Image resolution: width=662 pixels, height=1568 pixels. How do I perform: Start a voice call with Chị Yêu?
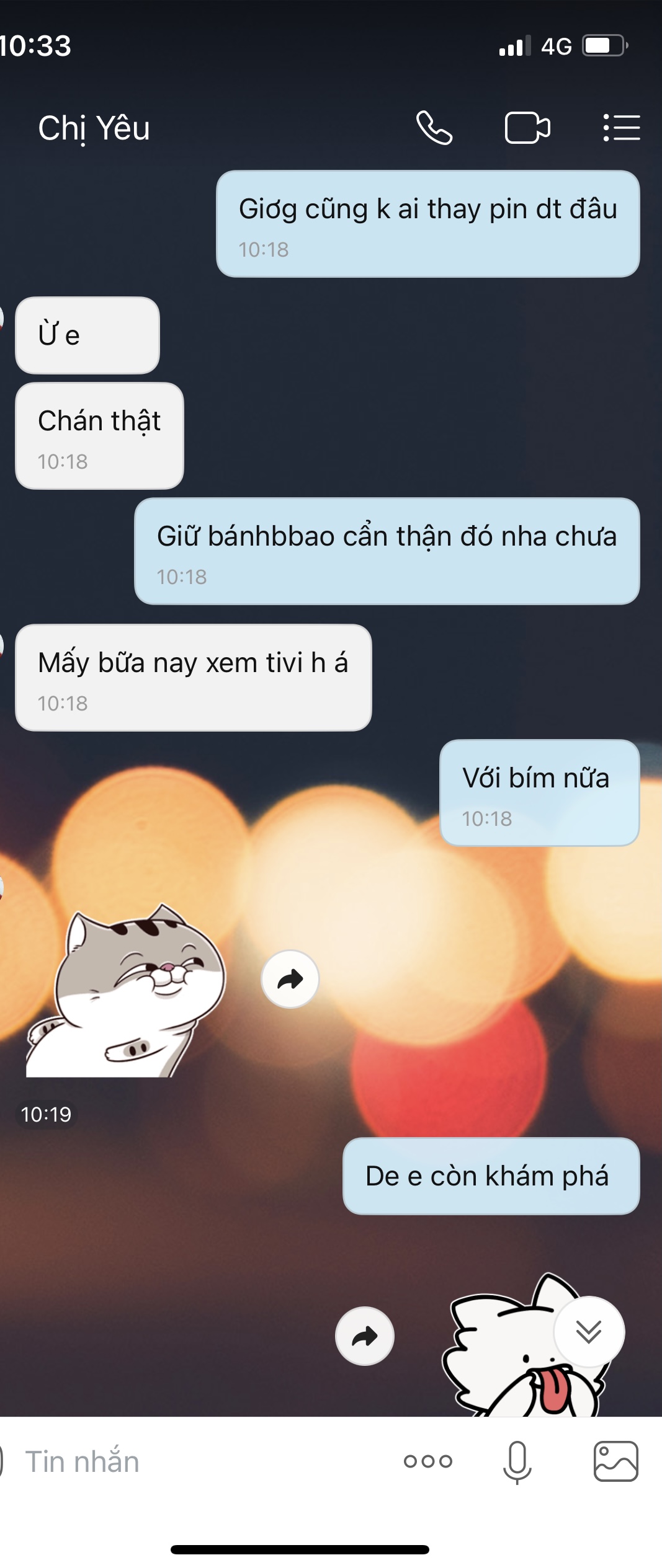[x=434, y=128]
